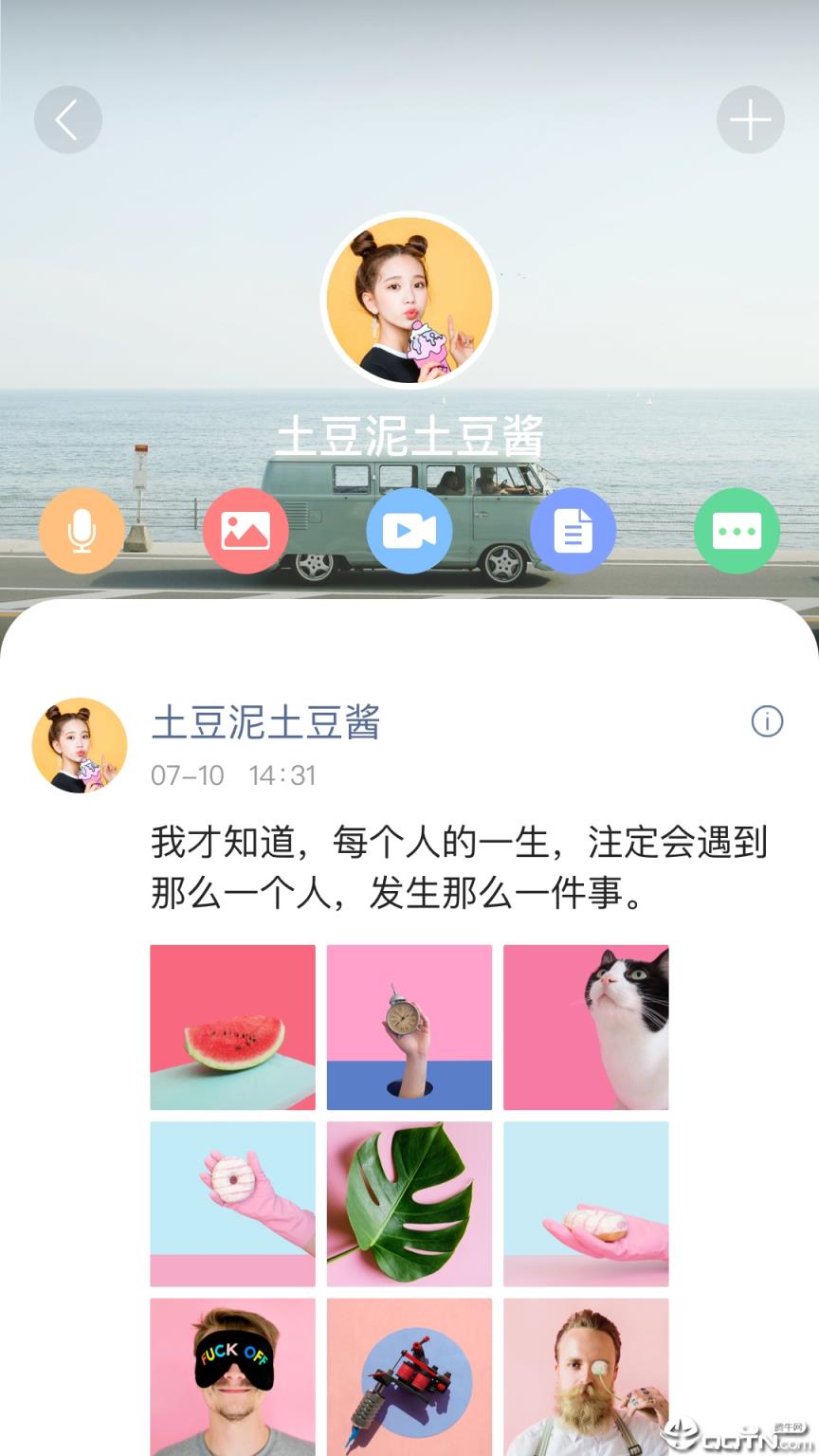Open the video posting tool

(408, 531)
